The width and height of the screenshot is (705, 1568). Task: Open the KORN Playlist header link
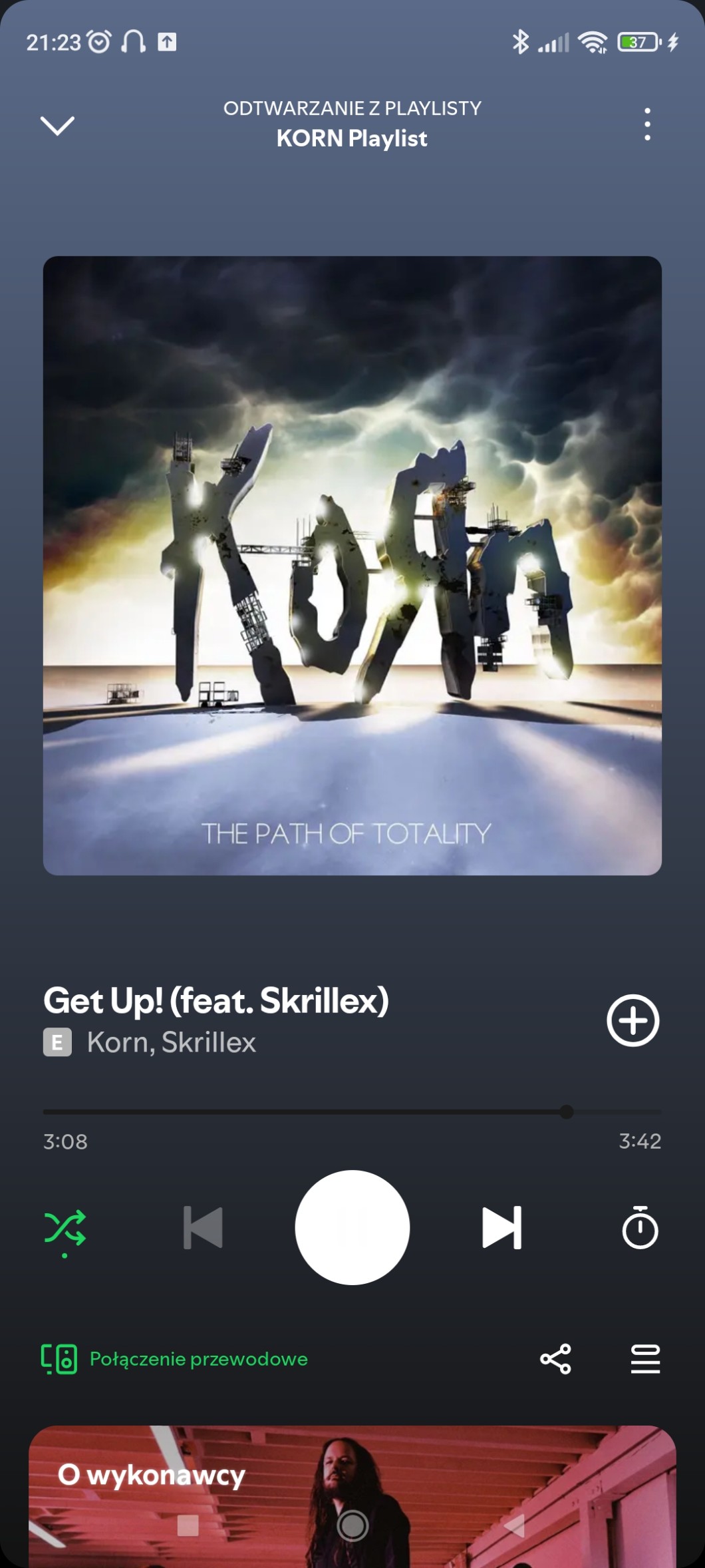(352, 138)
